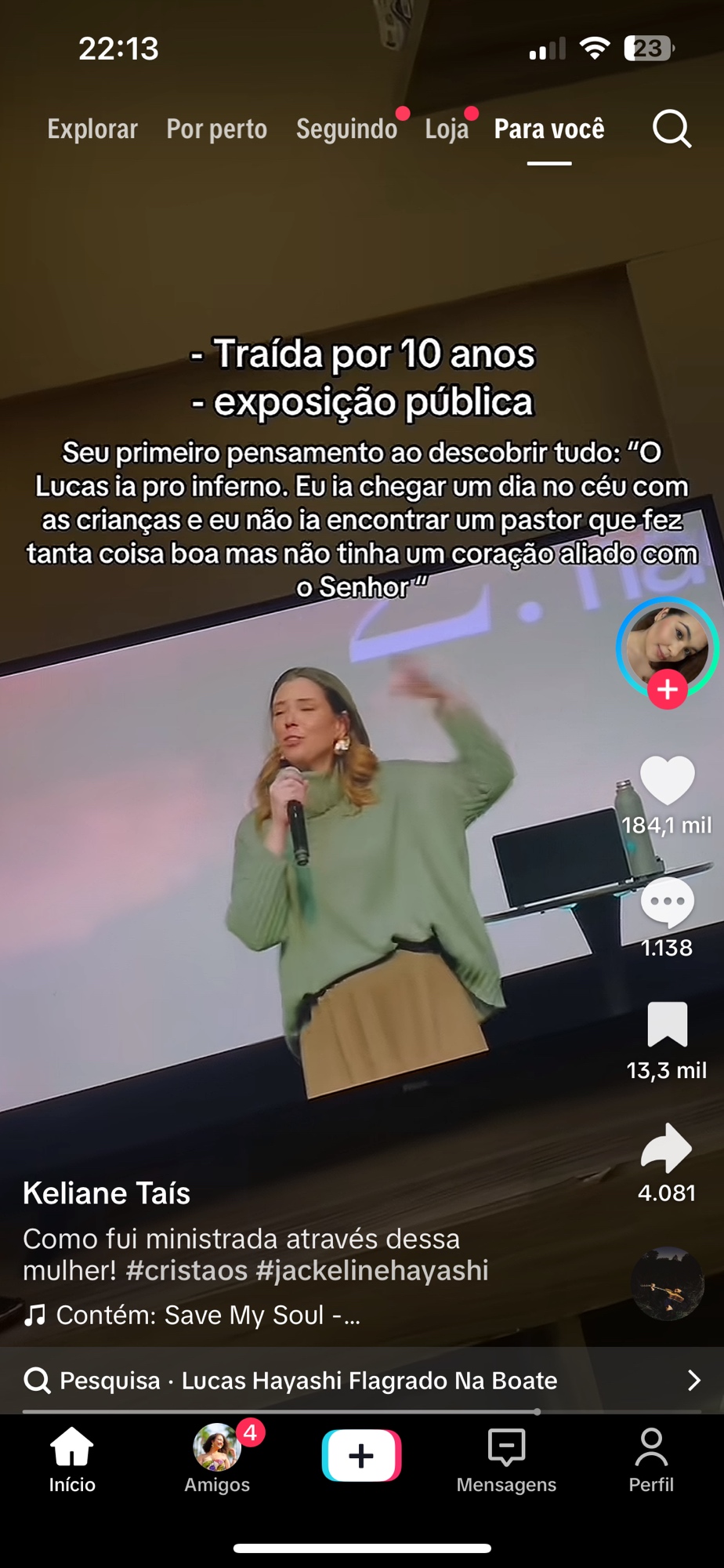Open the search magnifier icon
The image size is (724, 1568).
672,129
